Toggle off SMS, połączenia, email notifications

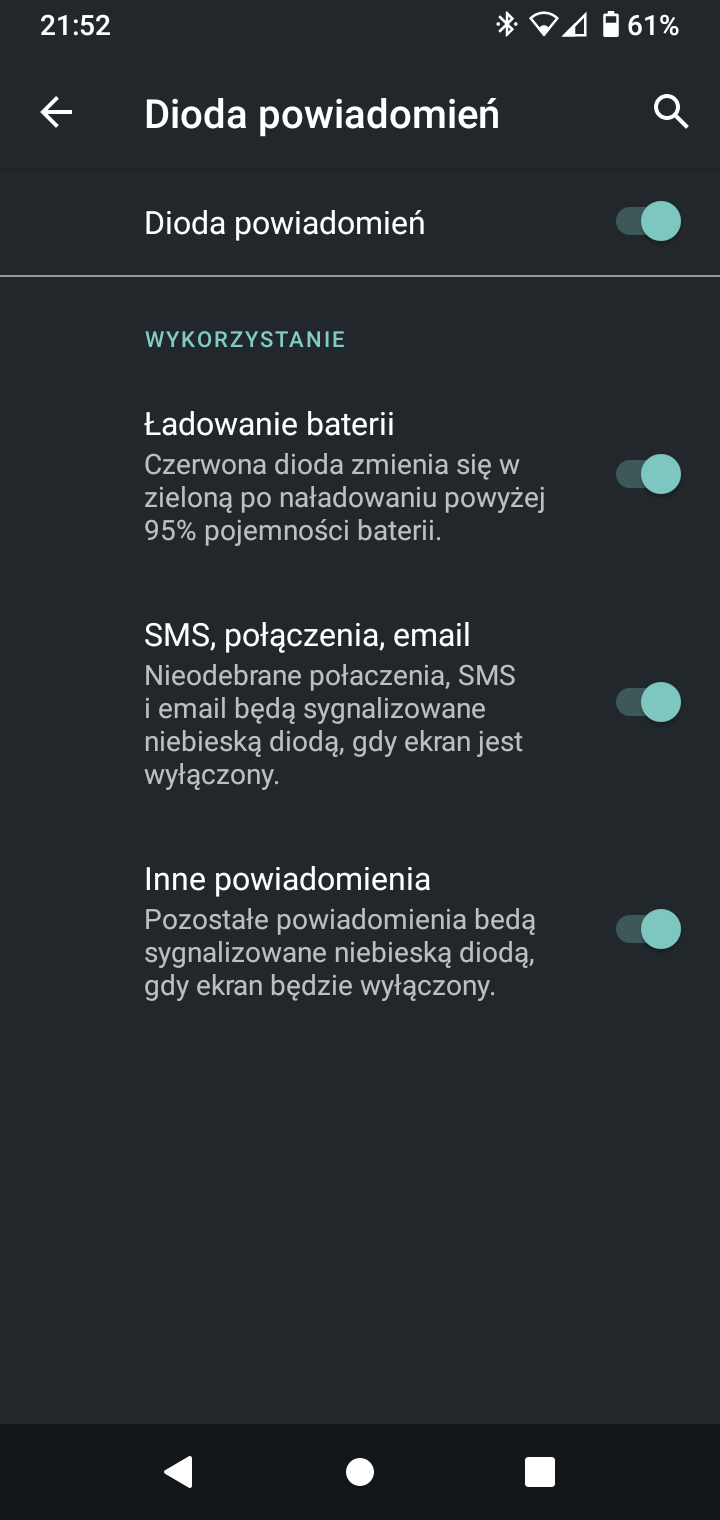tap(648, 702)
